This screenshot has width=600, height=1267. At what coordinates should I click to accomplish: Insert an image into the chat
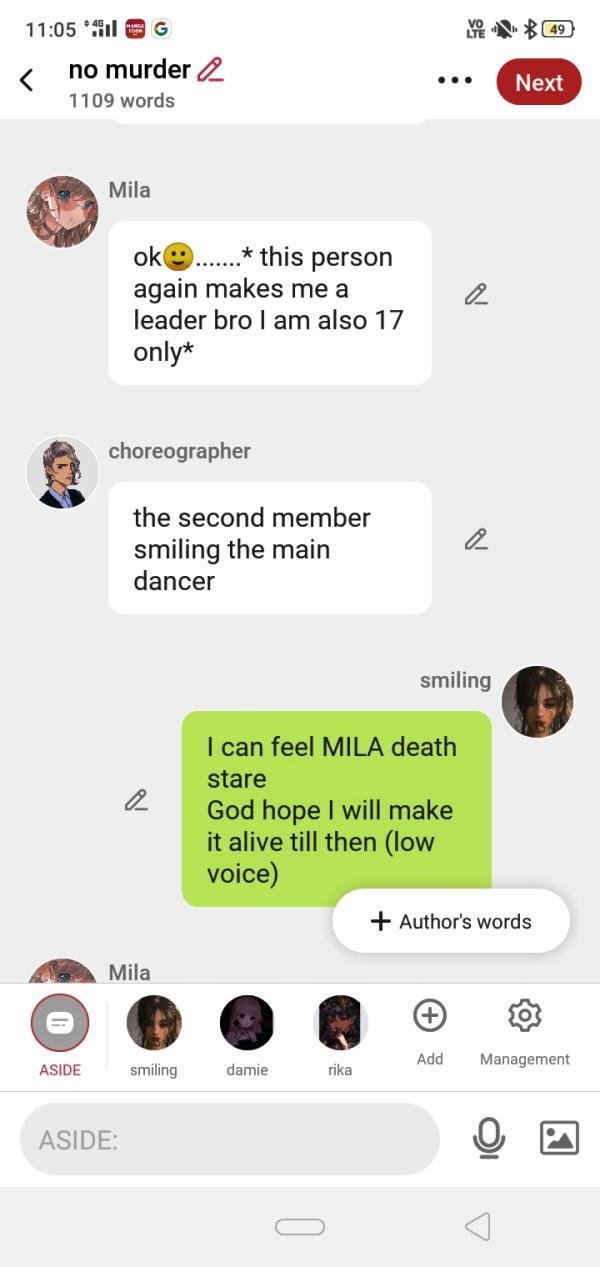[559, 1138]
